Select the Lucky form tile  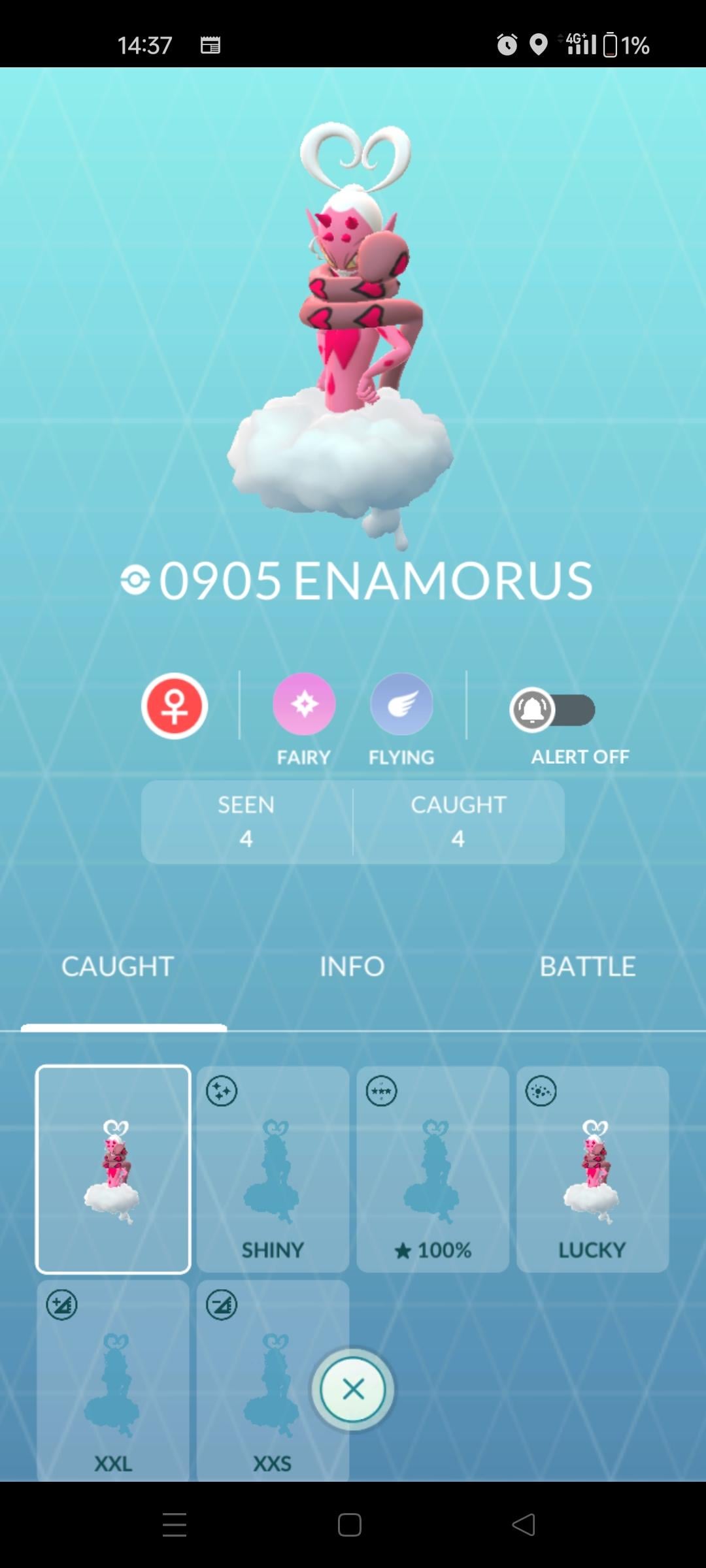click(592, 1169)
